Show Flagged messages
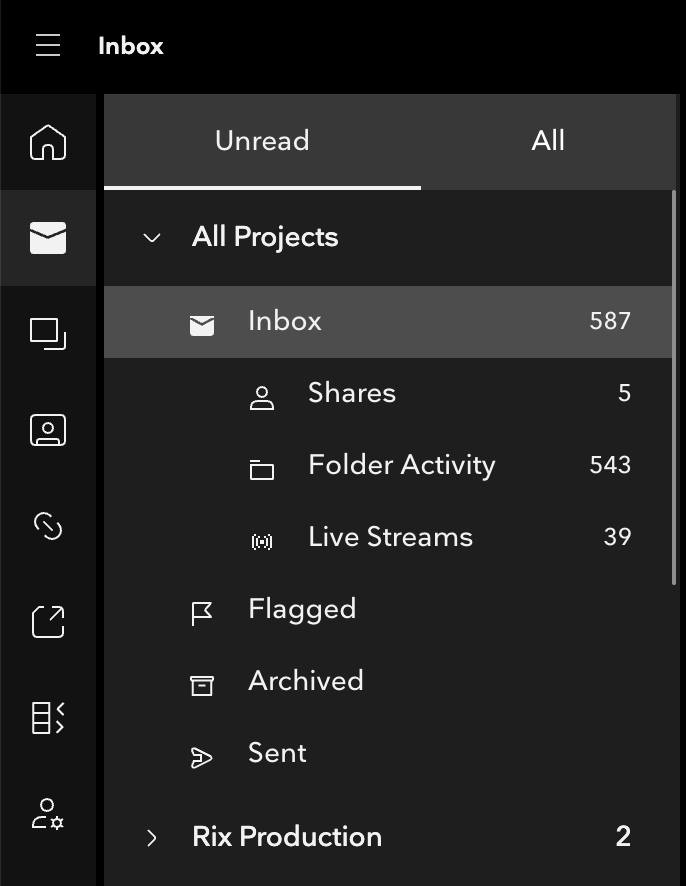 (x=301, y=609)
